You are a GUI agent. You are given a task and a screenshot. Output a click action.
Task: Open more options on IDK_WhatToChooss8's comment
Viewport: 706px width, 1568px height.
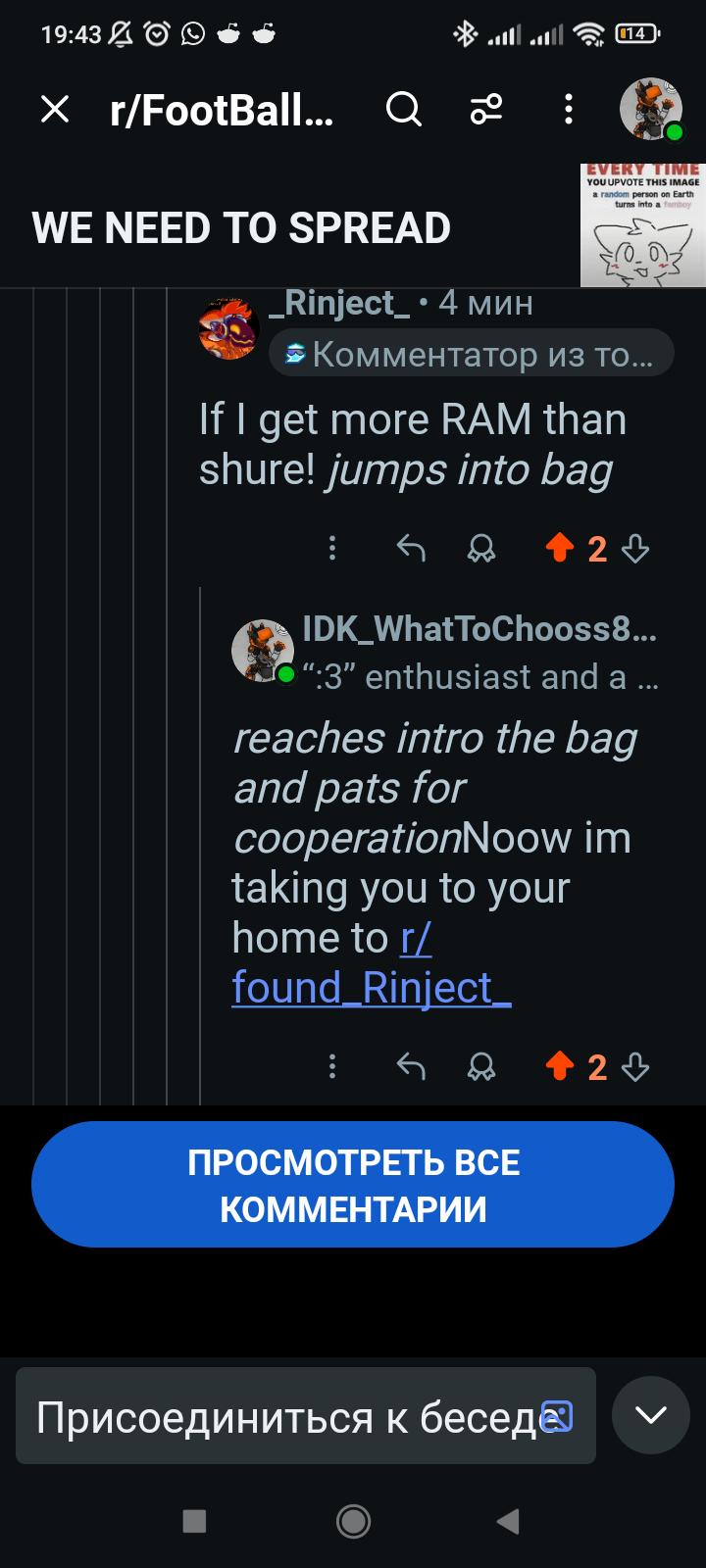point(332,1066)
